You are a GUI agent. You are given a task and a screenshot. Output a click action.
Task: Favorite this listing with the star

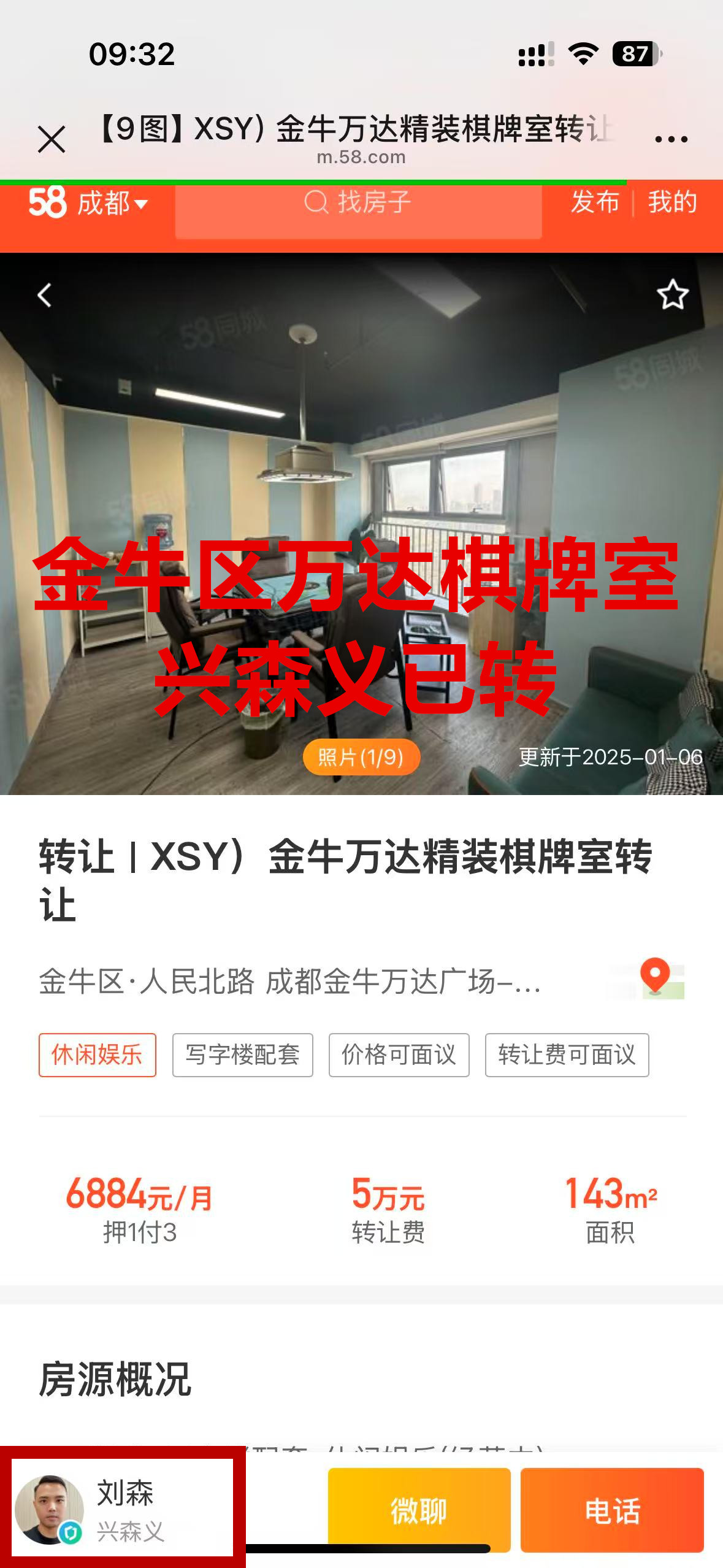click(x=672, y=295)
